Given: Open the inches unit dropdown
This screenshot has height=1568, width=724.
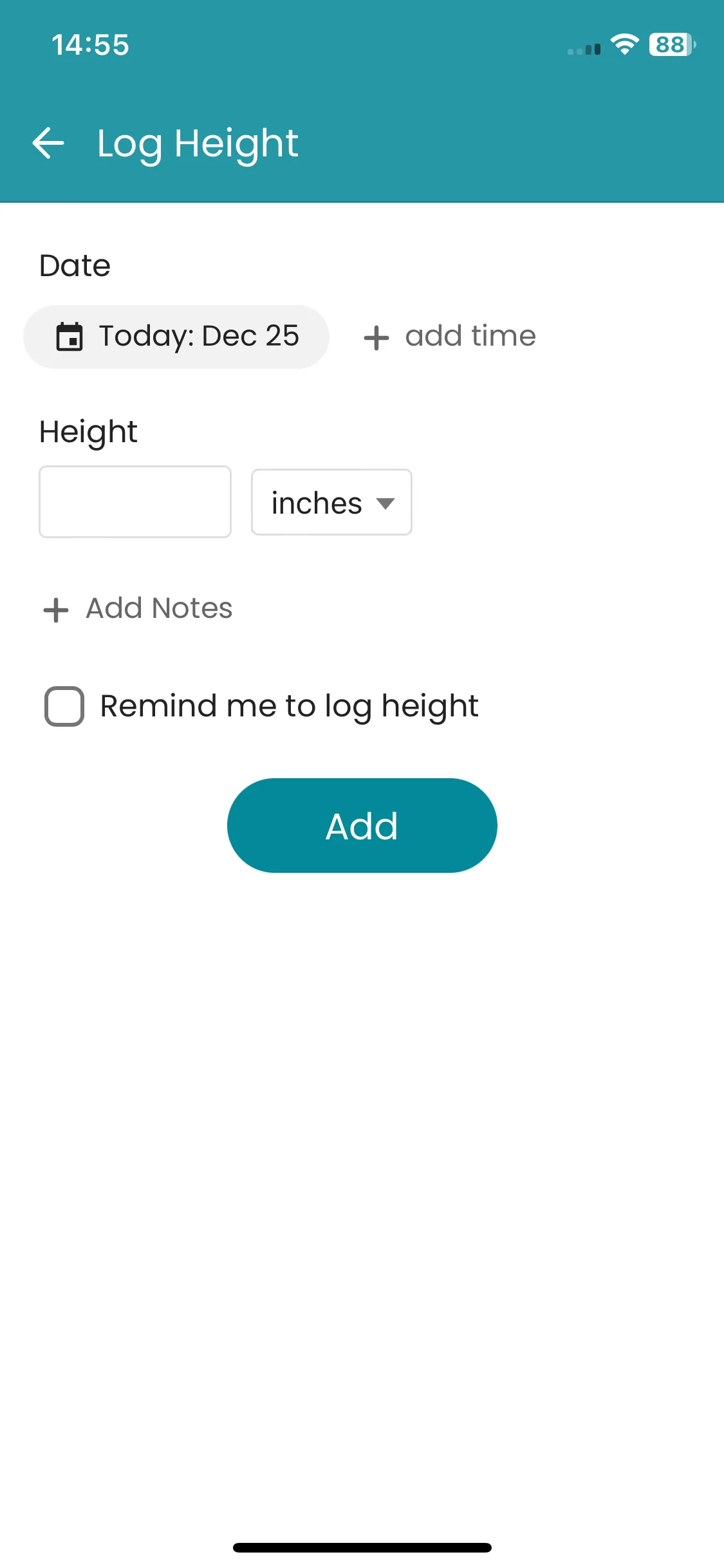Looking at the screenshot, I should pos(331,502).
